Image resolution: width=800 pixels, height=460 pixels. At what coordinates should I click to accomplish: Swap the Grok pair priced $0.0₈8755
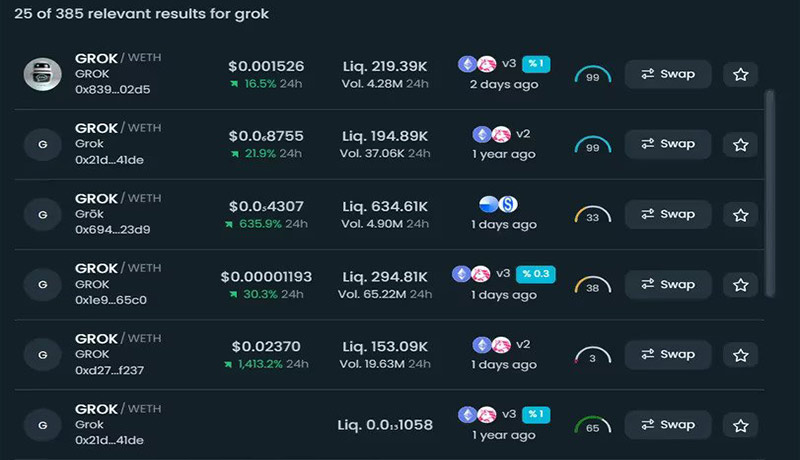[667, 144]
